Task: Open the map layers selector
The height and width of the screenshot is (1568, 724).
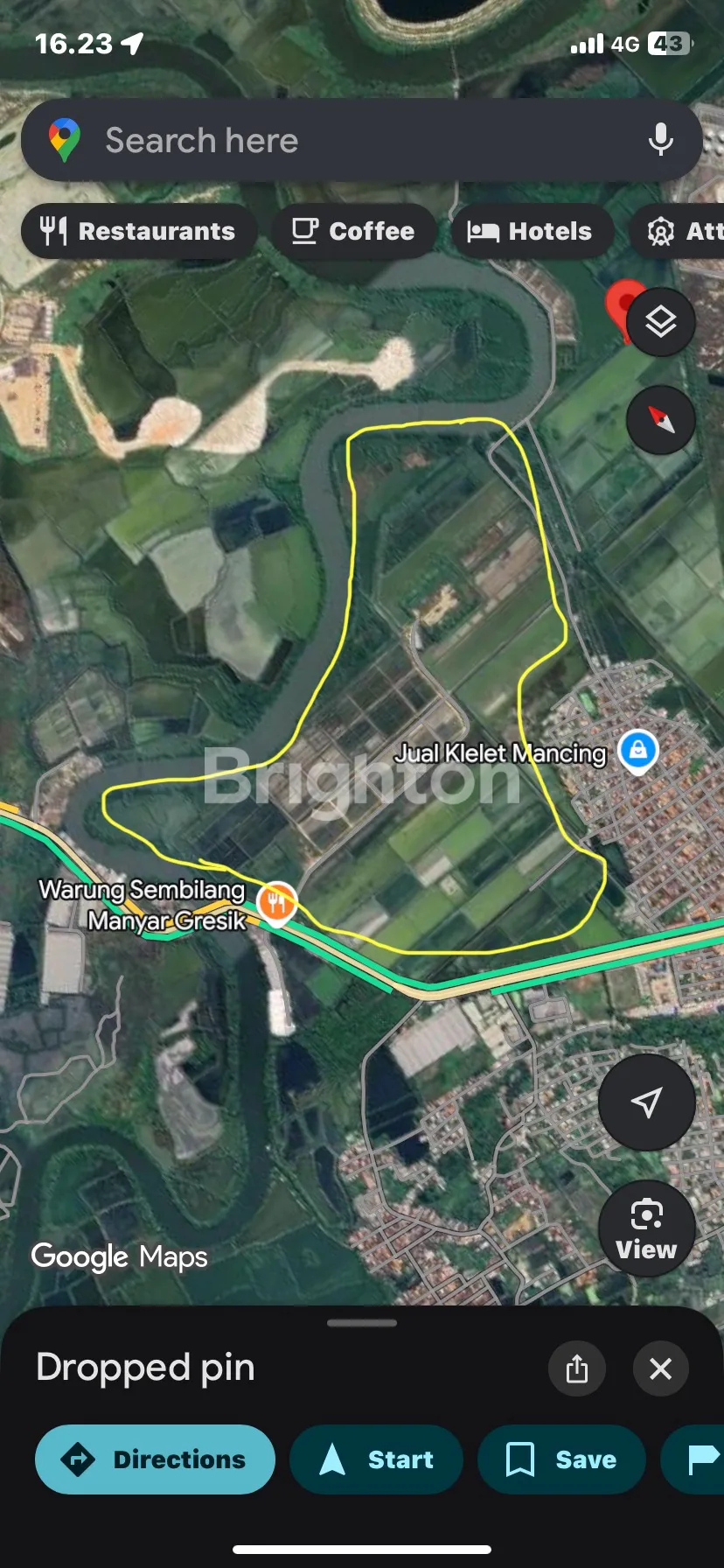Action: [x=660, y=322]
